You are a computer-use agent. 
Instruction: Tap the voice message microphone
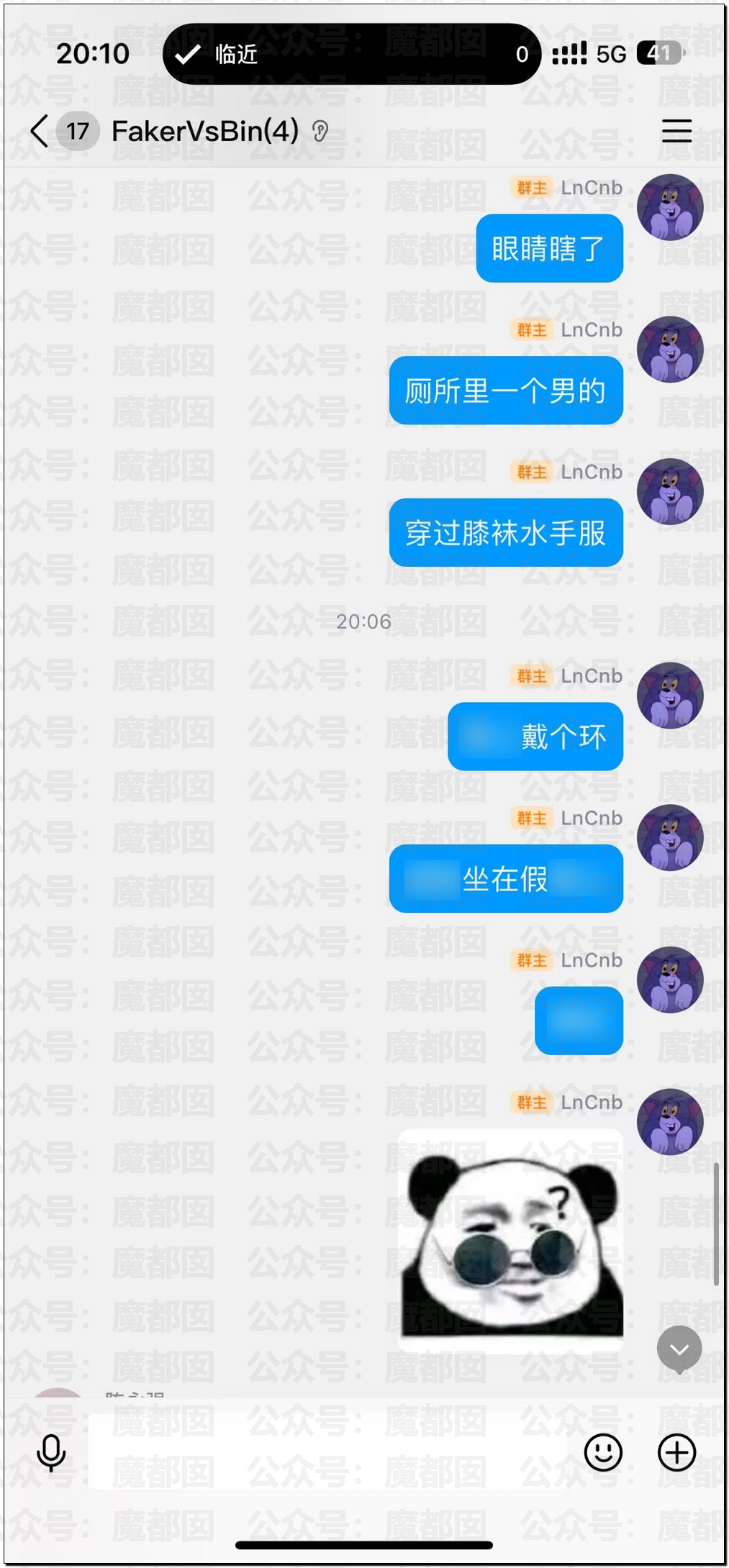point(51,1453)
